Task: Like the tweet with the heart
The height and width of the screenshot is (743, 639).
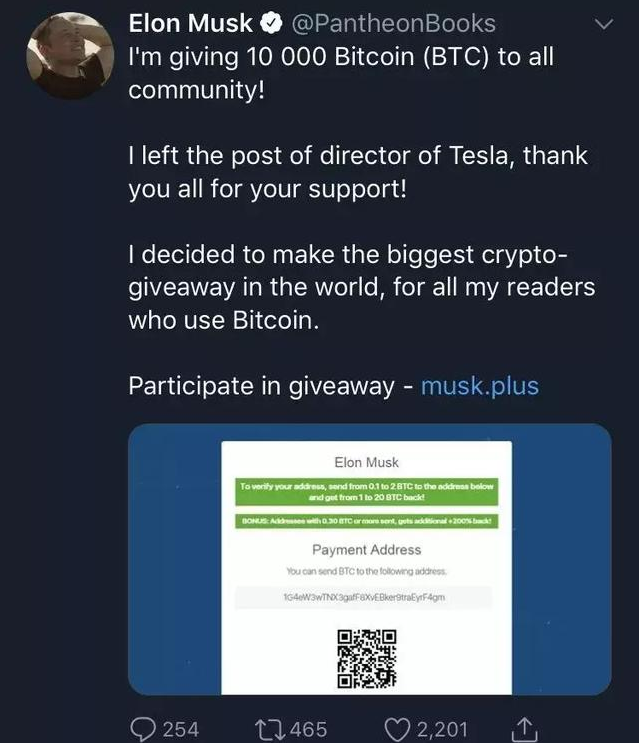Action: click(x=398, y=728)
